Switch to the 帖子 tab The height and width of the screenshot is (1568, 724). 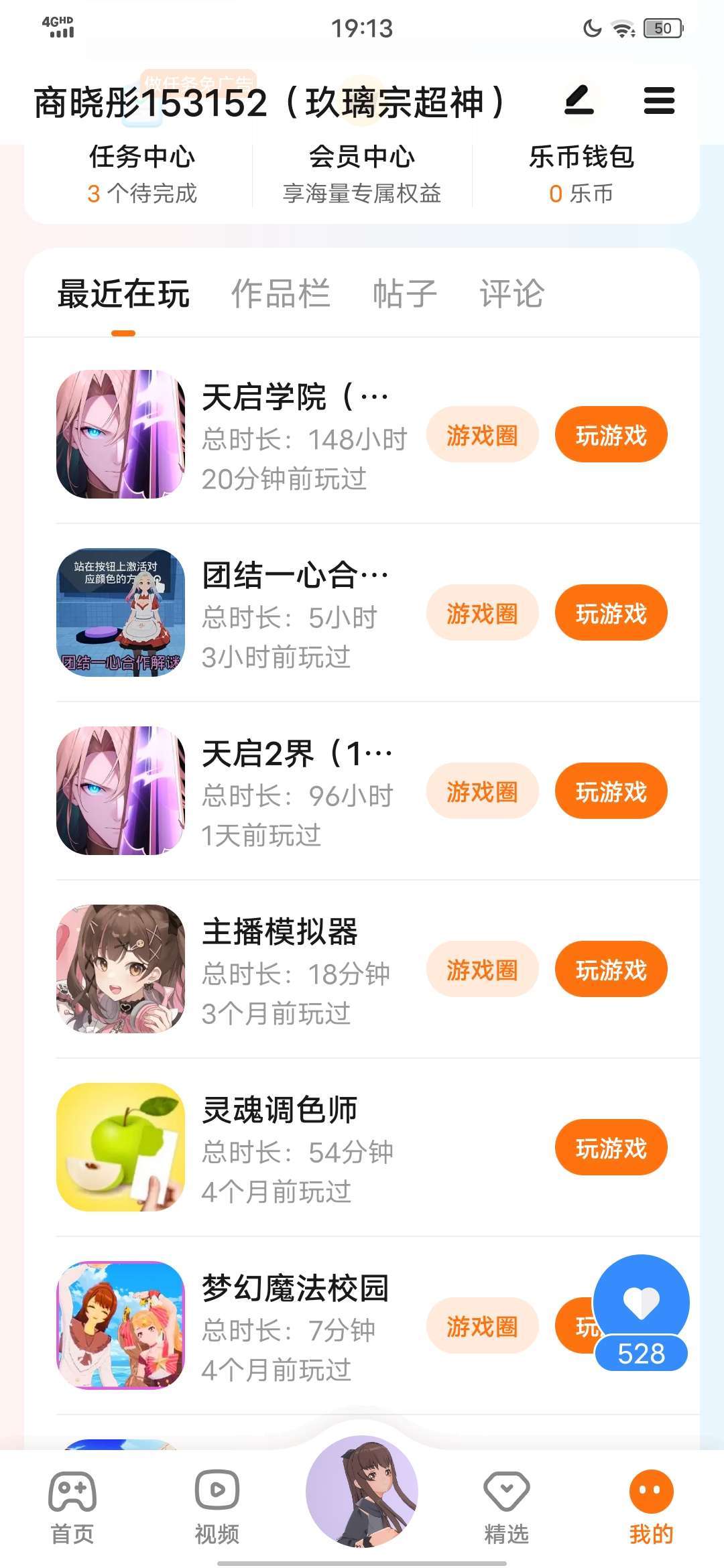point(404,294)
